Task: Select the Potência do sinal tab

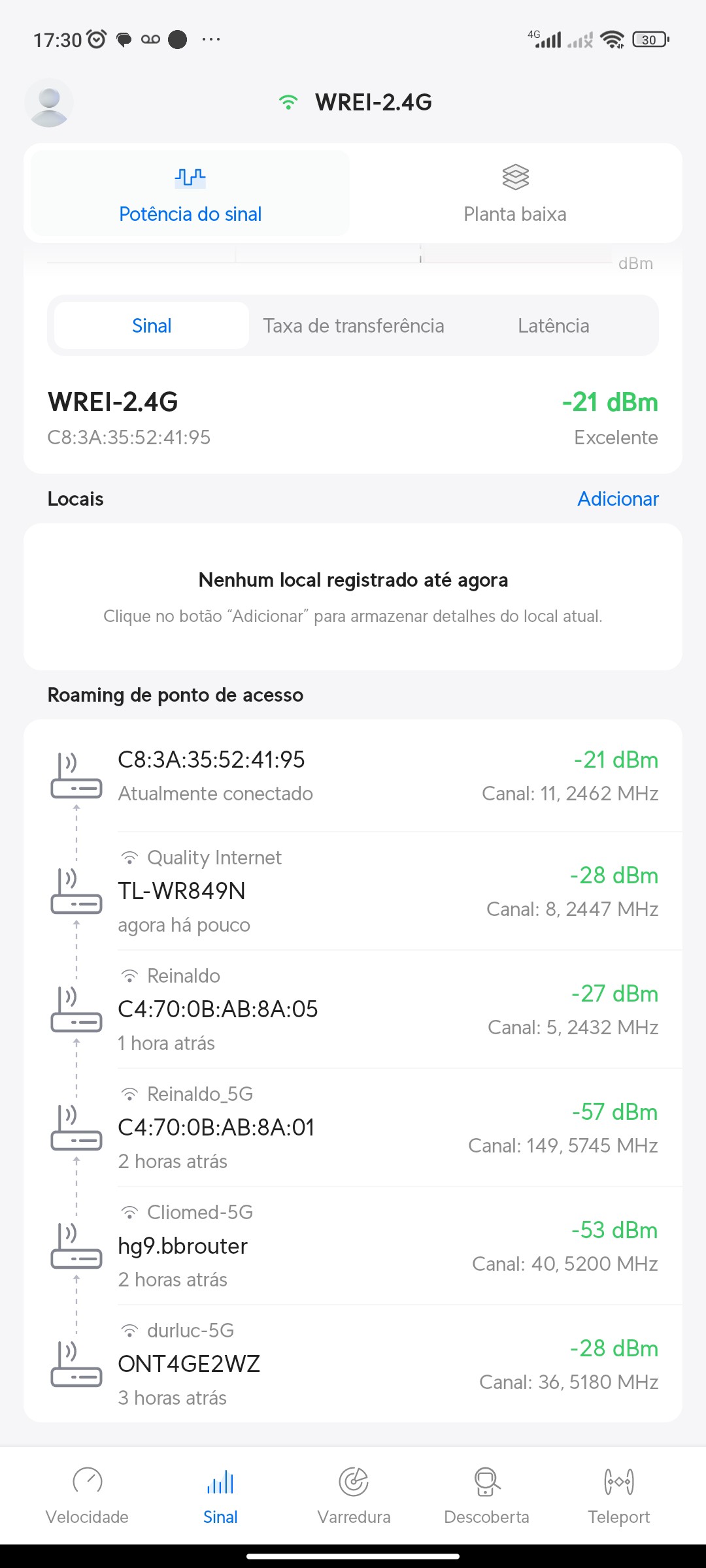Action: pyautogui.click(x=190, y=194)
